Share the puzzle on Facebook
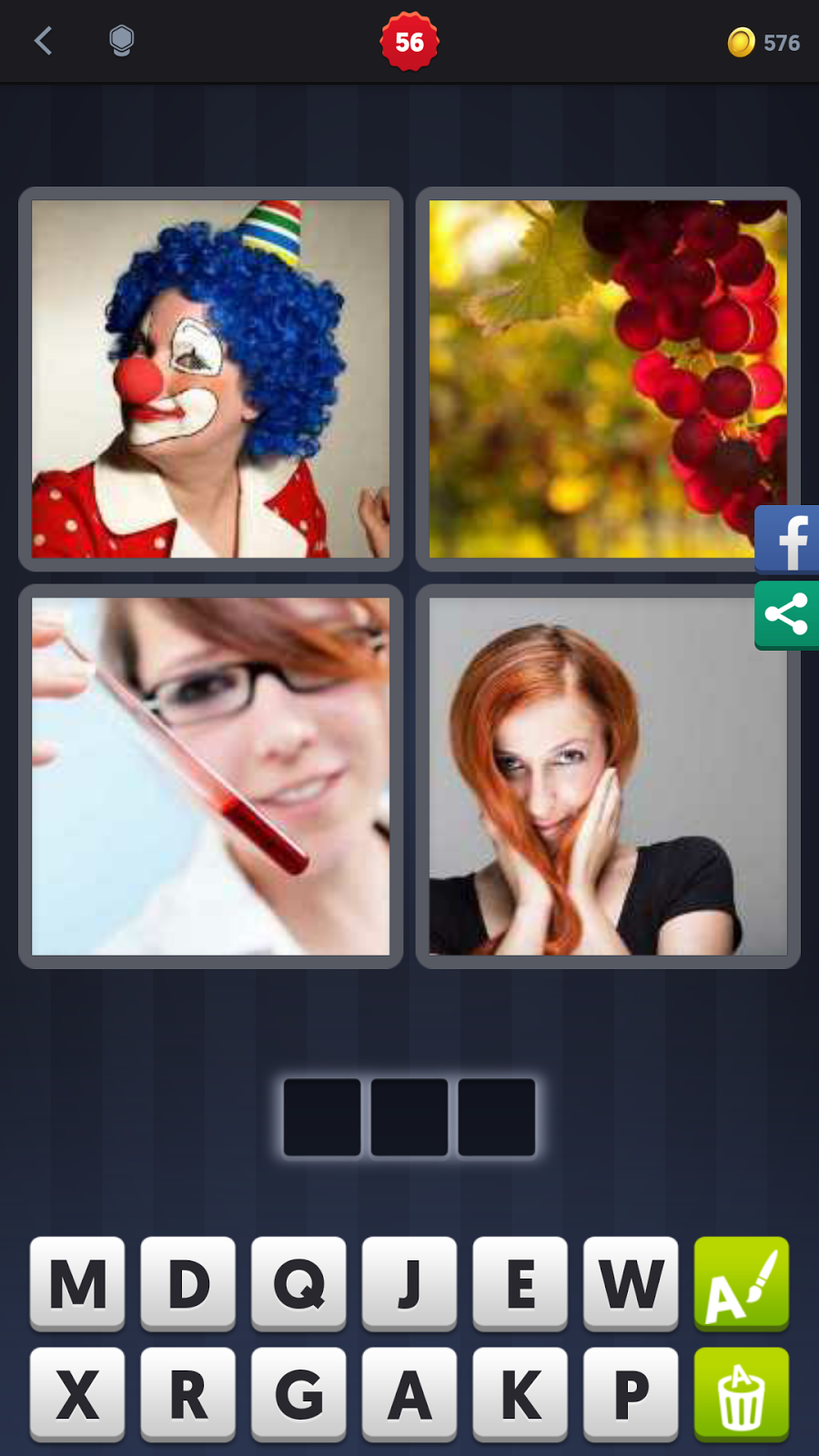819x1456 pixels. pos(788,539)
